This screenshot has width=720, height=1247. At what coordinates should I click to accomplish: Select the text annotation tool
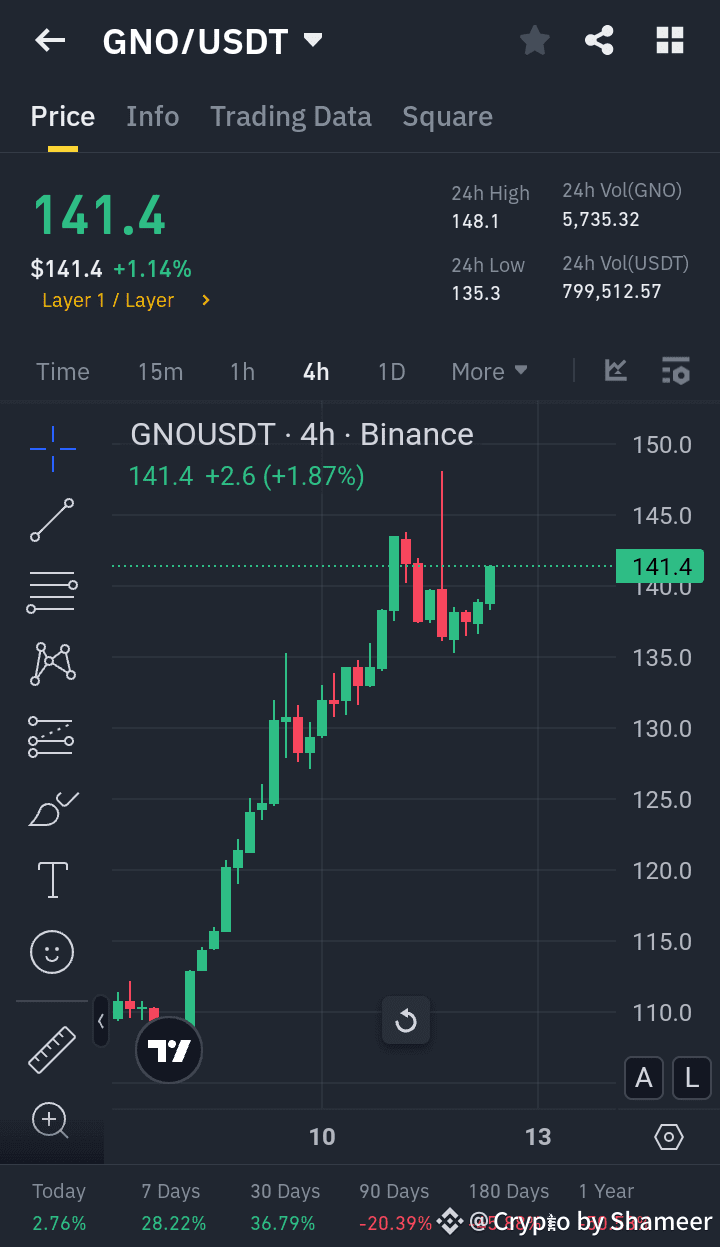51,880
